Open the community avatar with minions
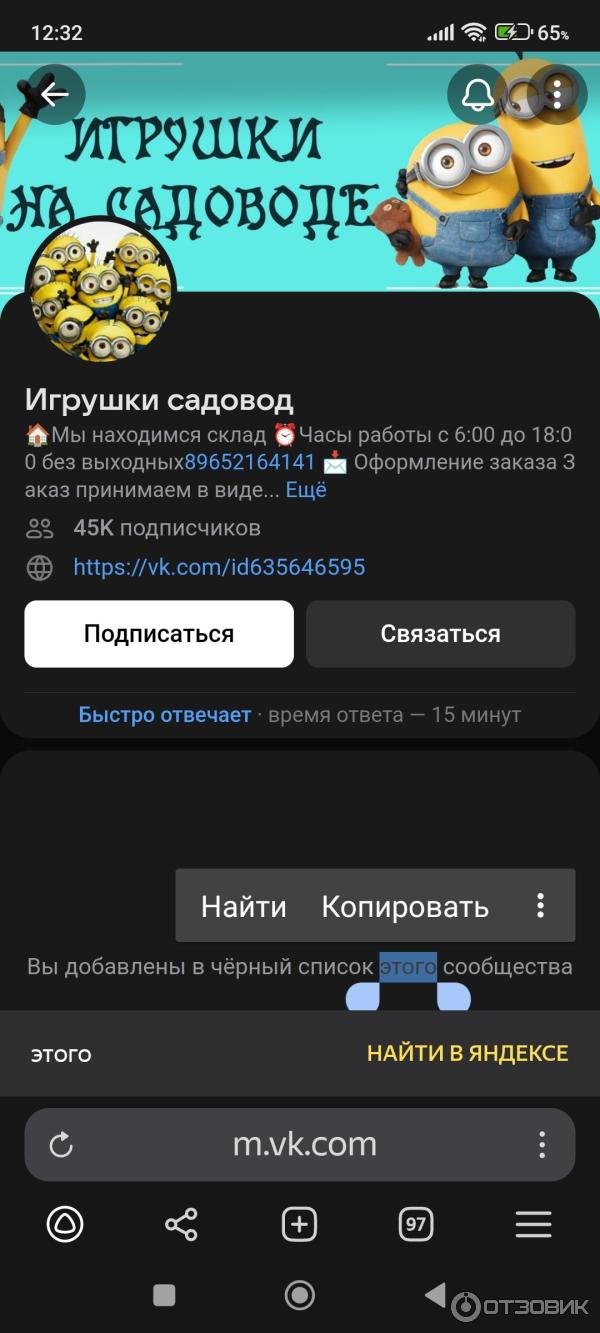Viewport: 600px width, 1333px height. pyautogui.click(x=100, y=292)
